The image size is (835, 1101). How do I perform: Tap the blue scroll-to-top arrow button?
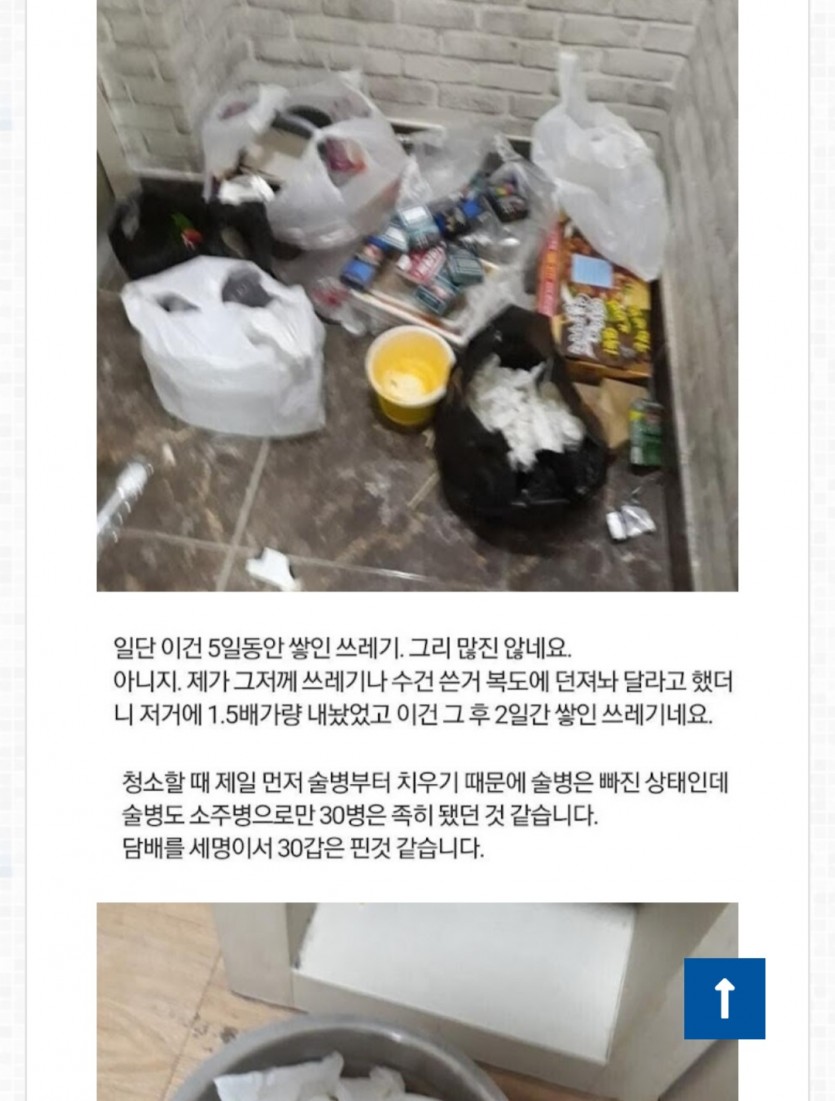(x=724, y=998)
